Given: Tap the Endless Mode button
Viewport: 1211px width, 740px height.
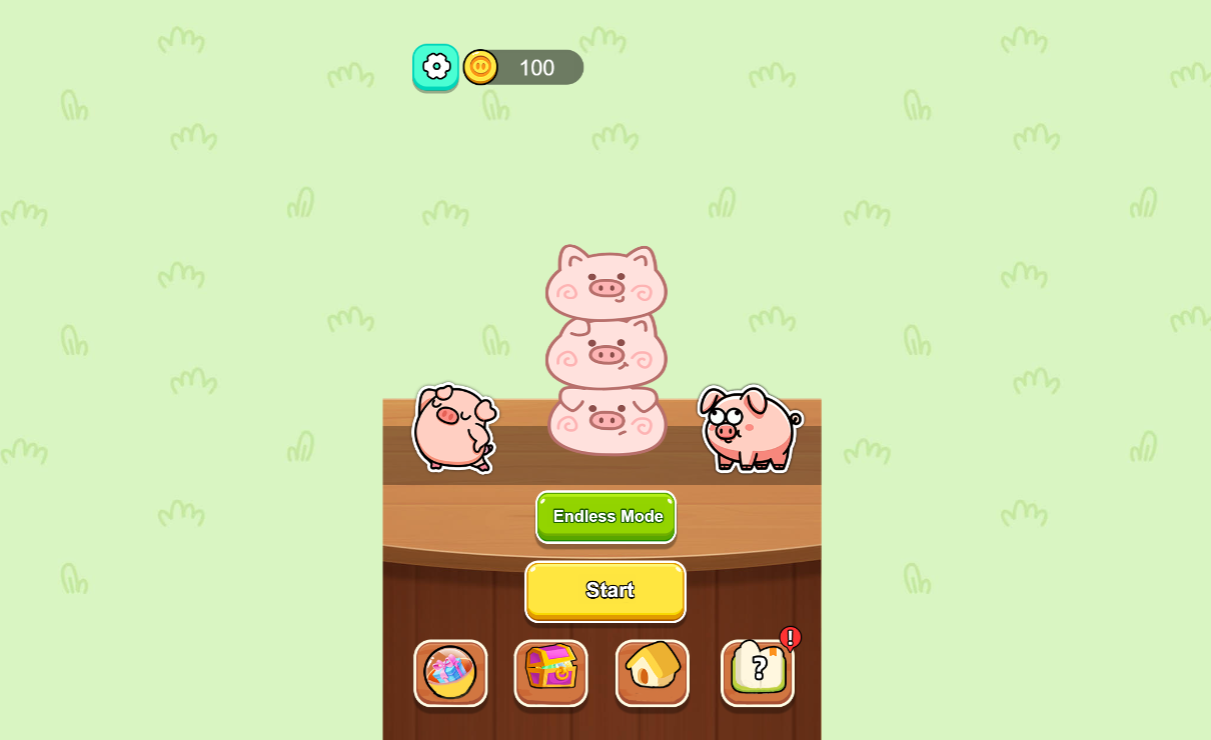Looking at the screenshot, I should [x=606, y=516].
